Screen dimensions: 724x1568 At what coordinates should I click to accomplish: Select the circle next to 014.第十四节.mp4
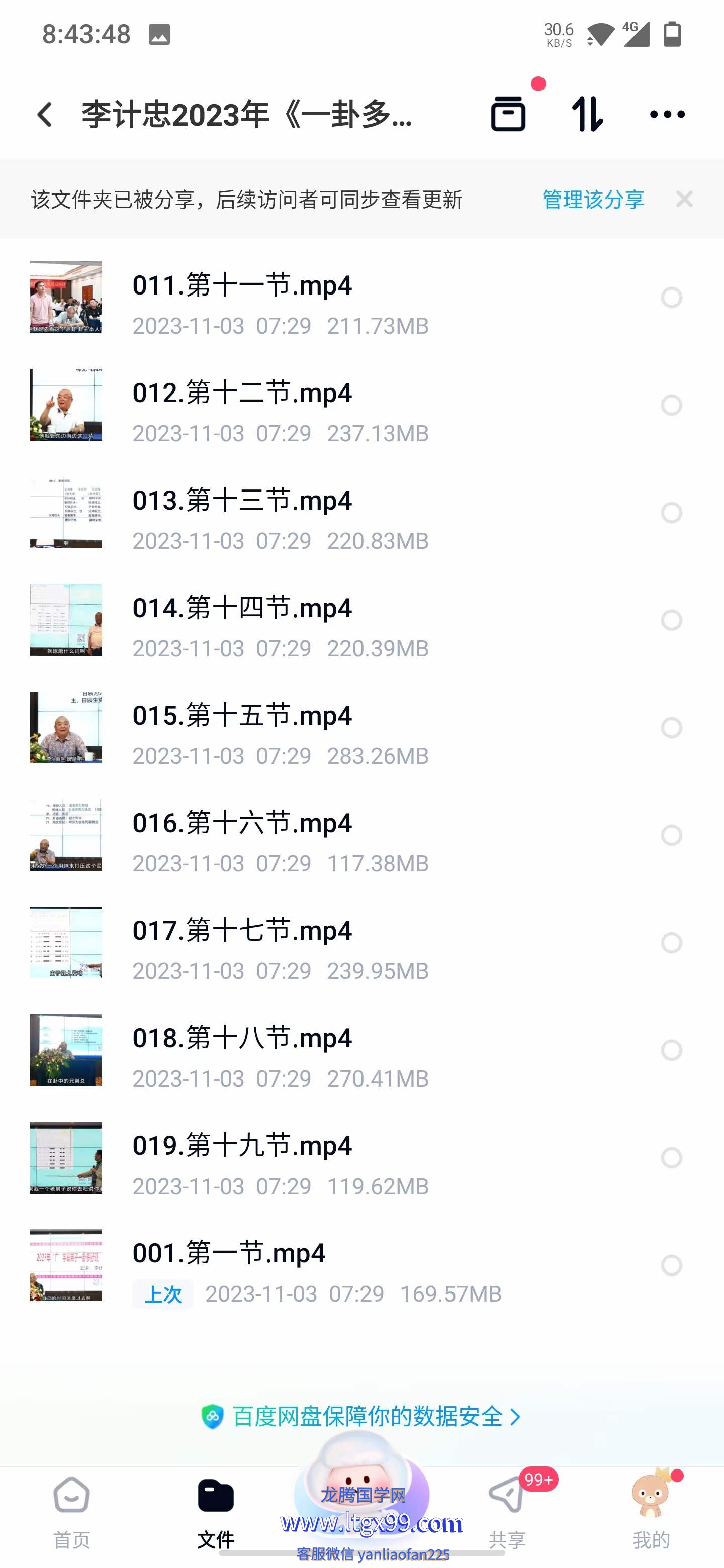pyautogui.click(x=672, y=620)
